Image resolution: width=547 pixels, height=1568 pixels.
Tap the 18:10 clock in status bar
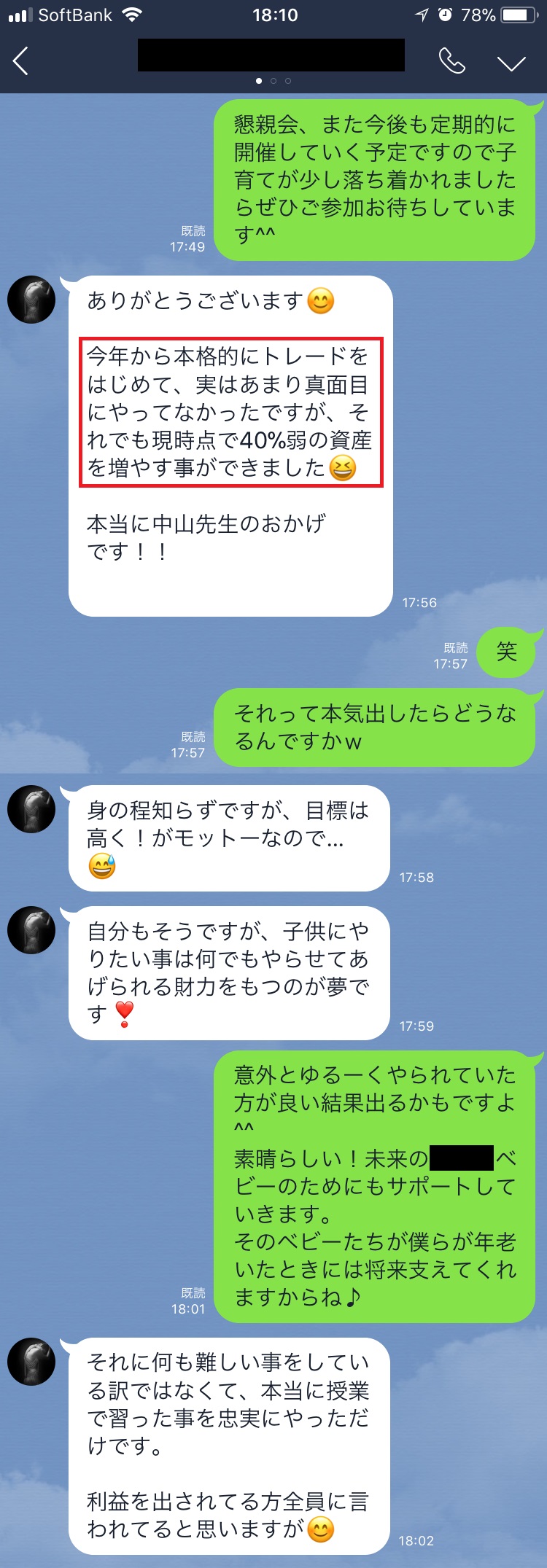coord(273,15)
